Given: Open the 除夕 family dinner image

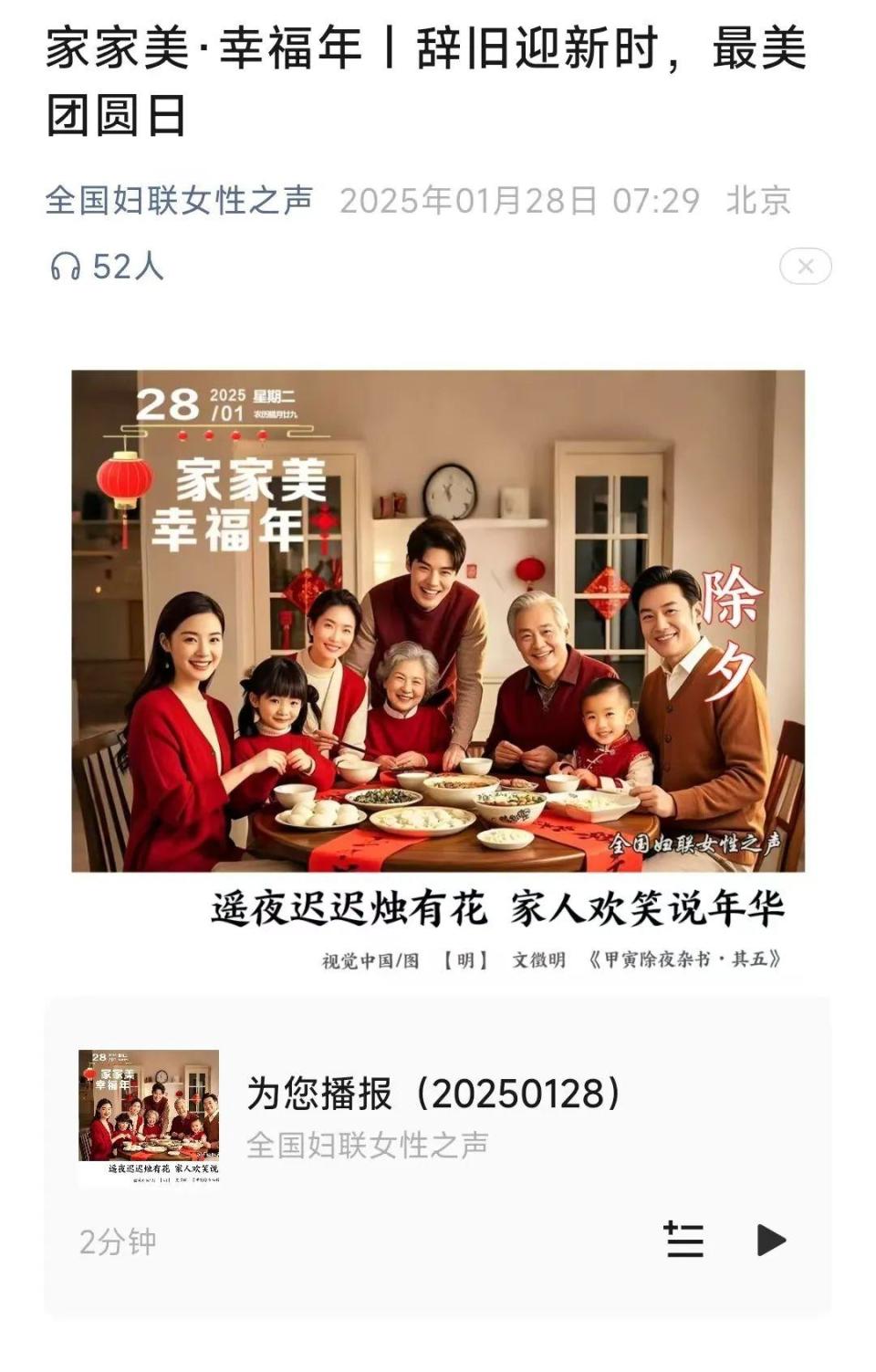Looking at the screenshot, I should pyautogui.click(x=438, y=621).
